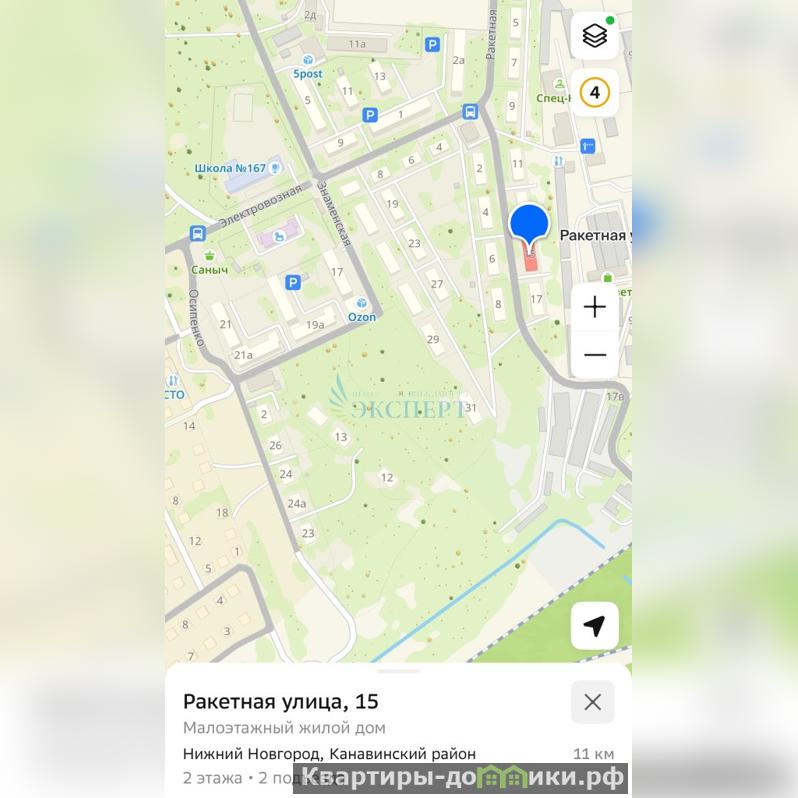Zoom out with the minus button
This screenshot has height=798, width=798.
tap(595, 355)
